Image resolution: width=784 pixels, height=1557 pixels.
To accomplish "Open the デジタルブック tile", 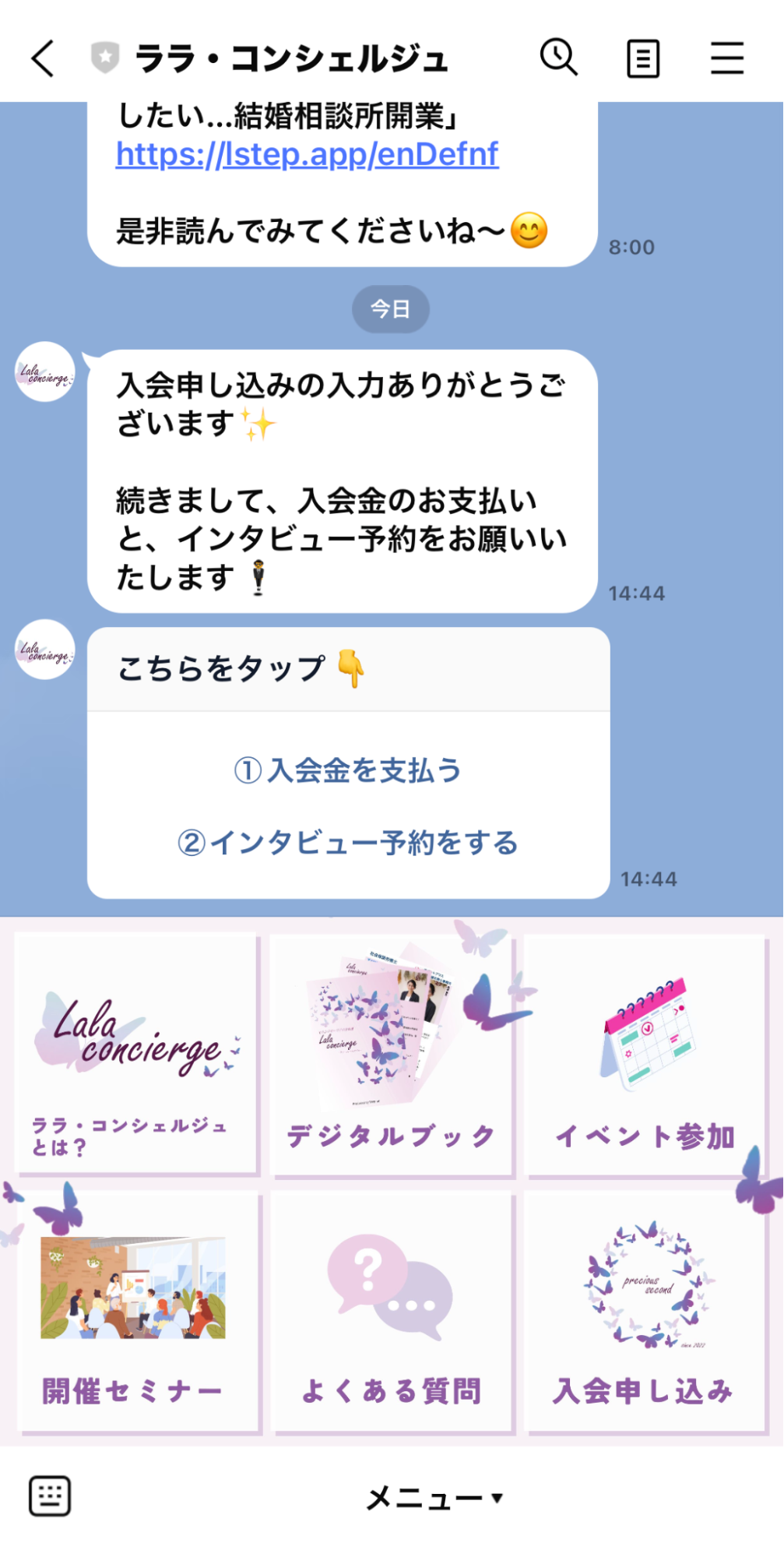I will 391,1053.
